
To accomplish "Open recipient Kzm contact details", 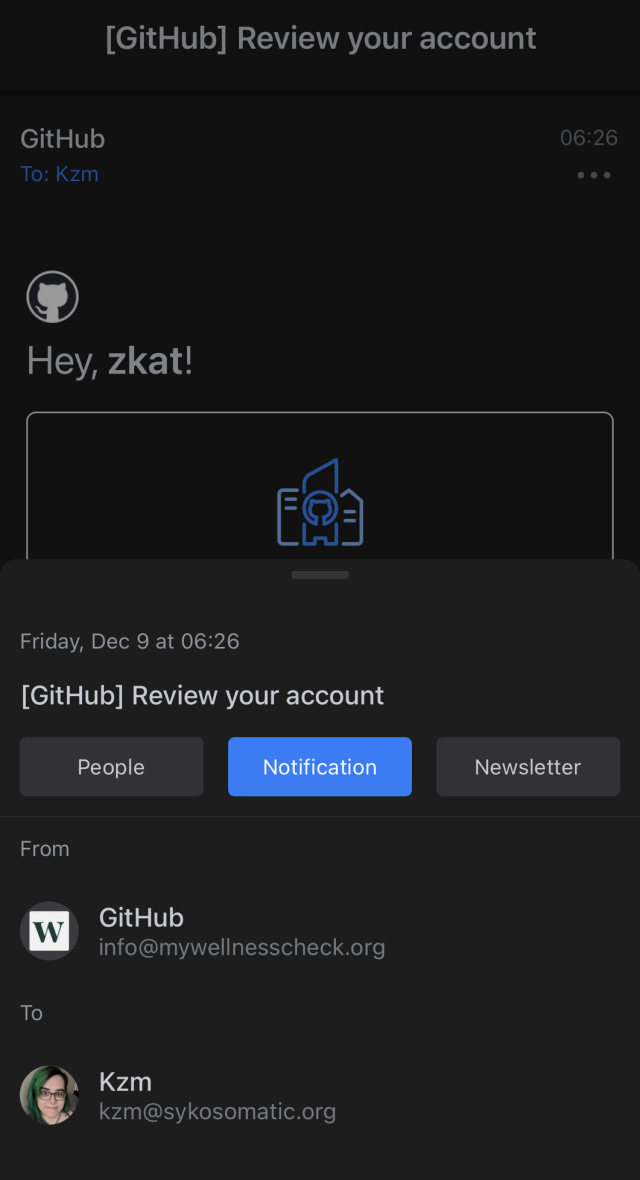I will coord(216,1095).
